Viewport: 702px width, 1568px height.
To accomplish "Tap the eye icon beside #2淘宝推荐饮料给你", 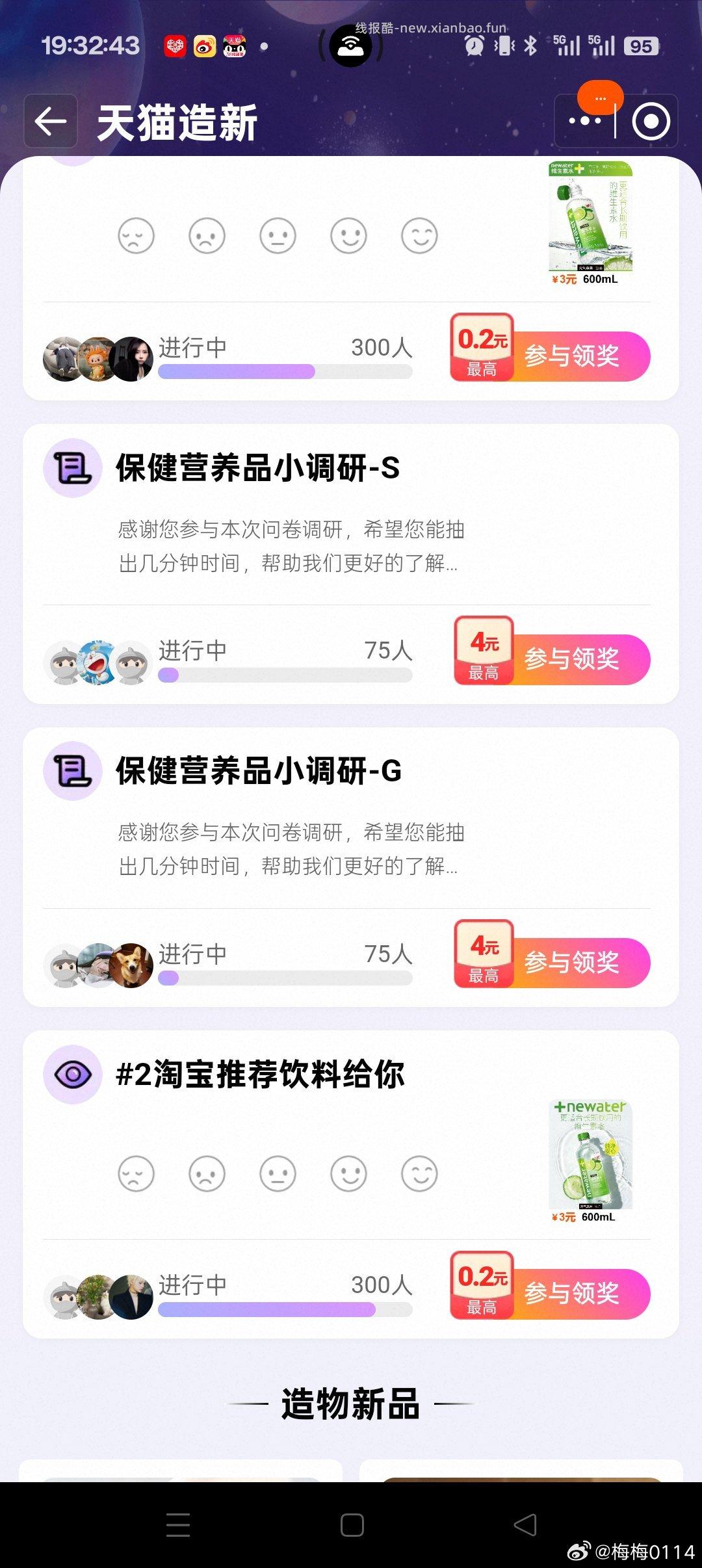I will pos(73,1074).
